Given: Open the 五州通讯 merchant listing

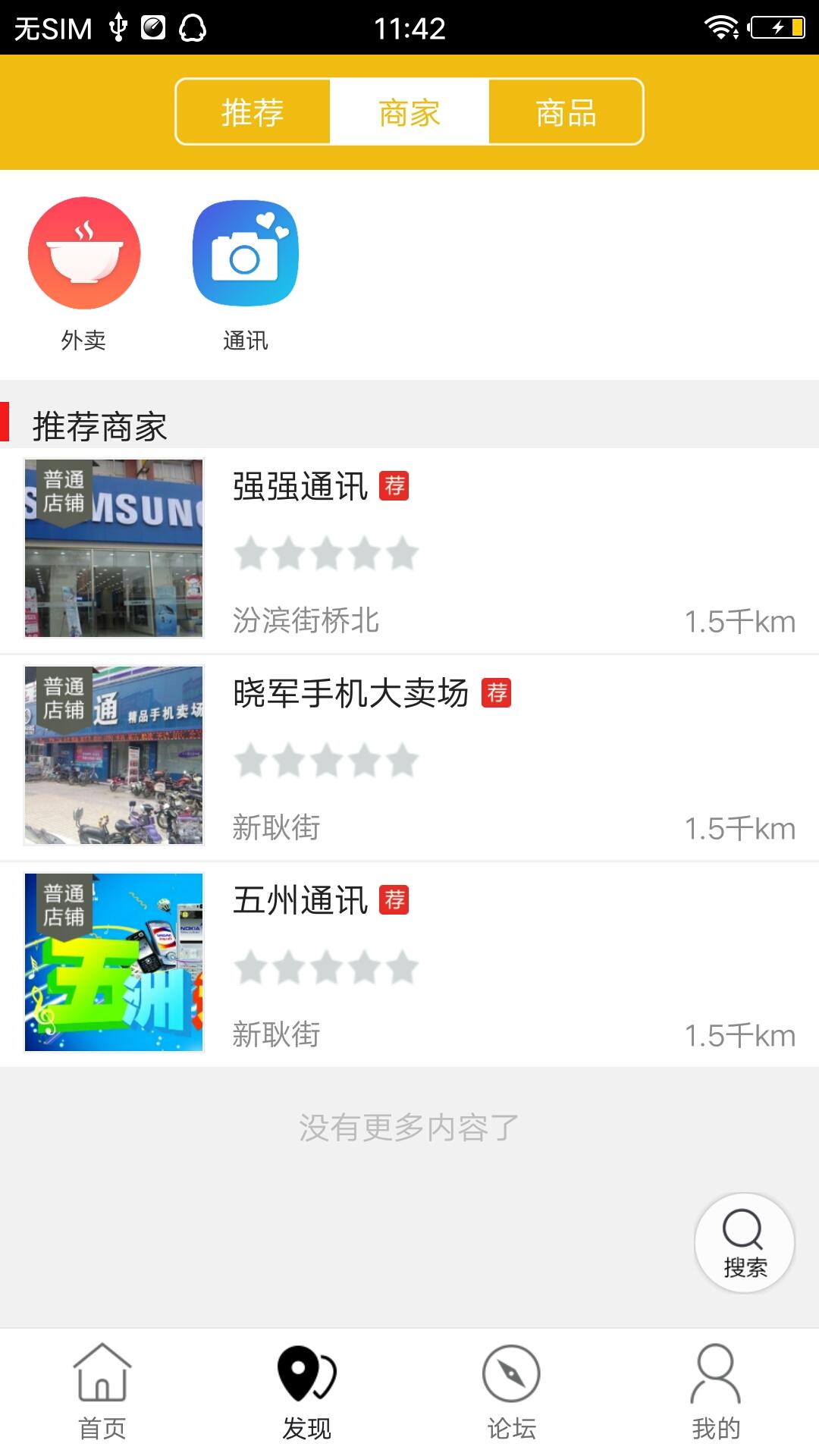Looking at the screenshot, I should [x=409, y=964].
